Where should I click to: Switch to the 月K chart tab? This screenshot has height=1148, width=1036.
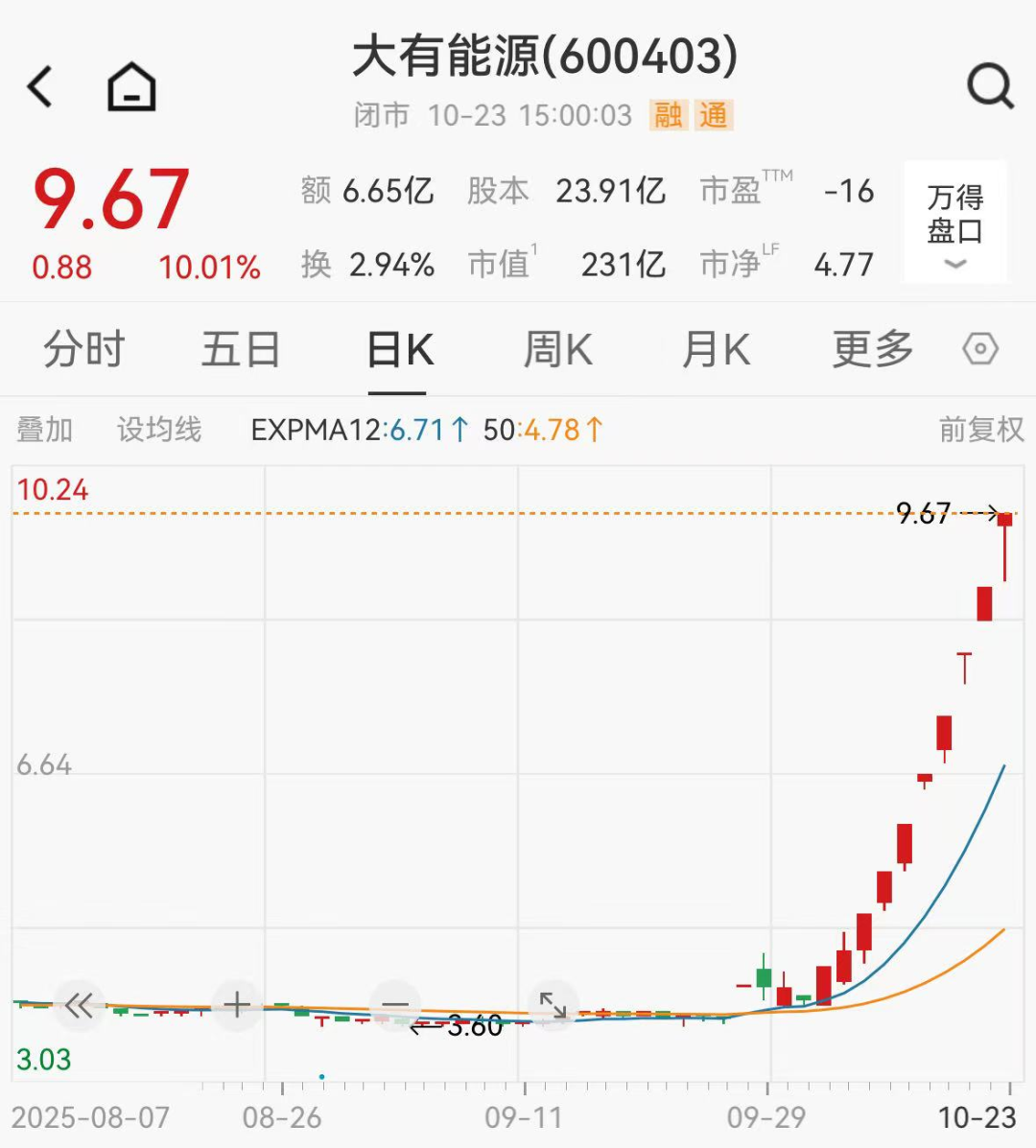[716, 349]
